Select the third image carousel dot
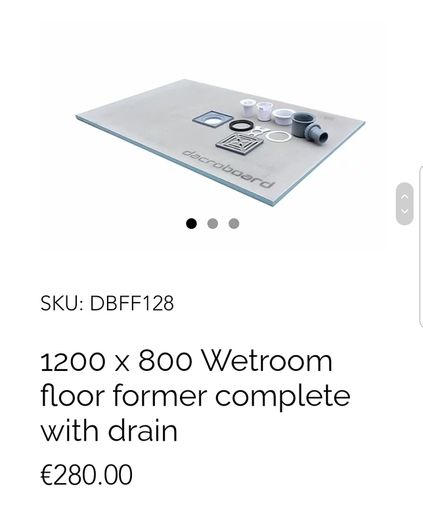Viewport: 423px width, 525px height. point(234,223)
